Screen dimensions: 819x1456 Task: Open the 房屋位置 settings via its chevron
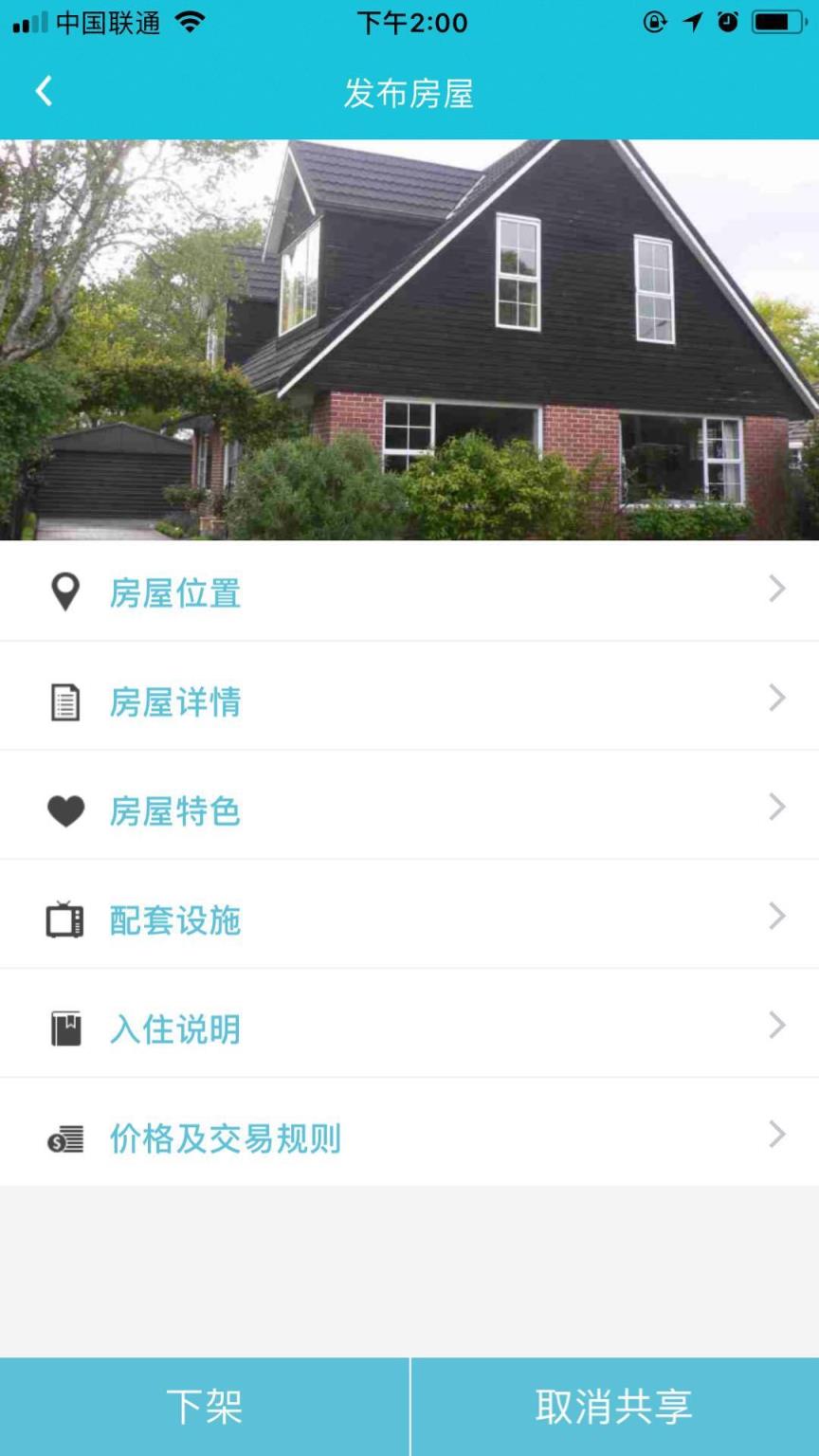pos(776,589)
